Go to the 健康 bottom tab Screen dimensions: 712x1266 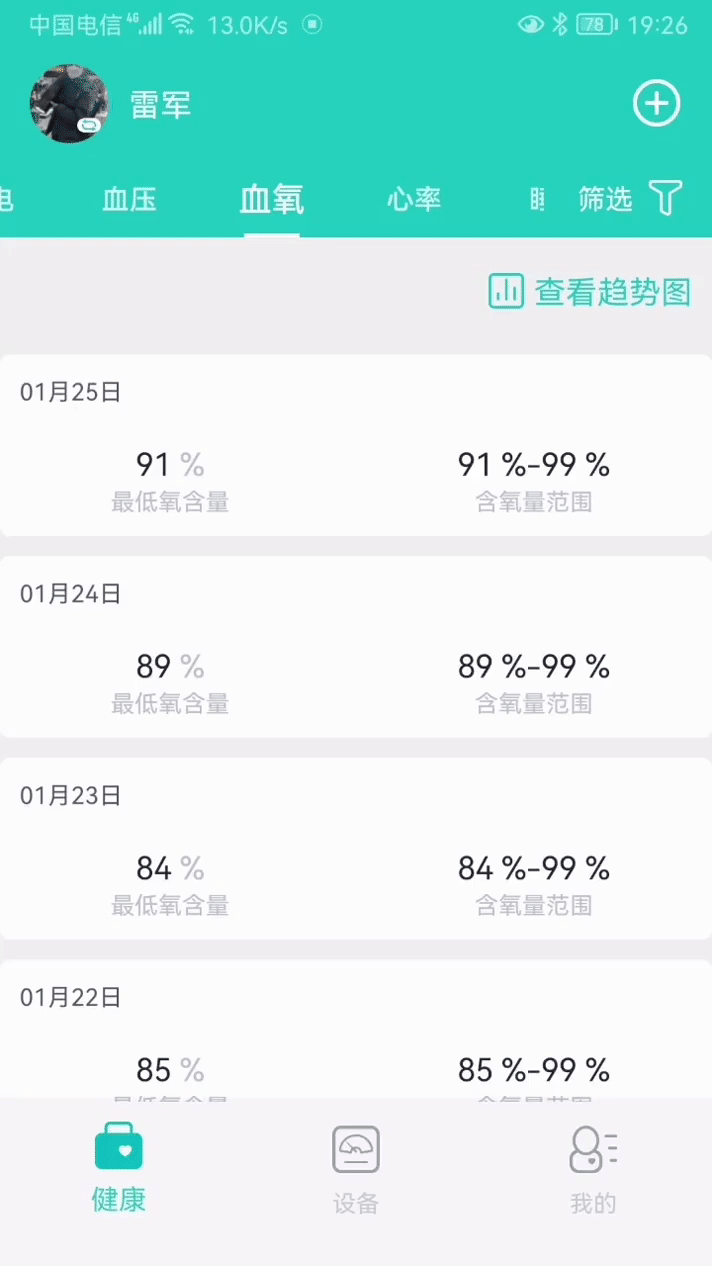click(x=119, y=1168)
